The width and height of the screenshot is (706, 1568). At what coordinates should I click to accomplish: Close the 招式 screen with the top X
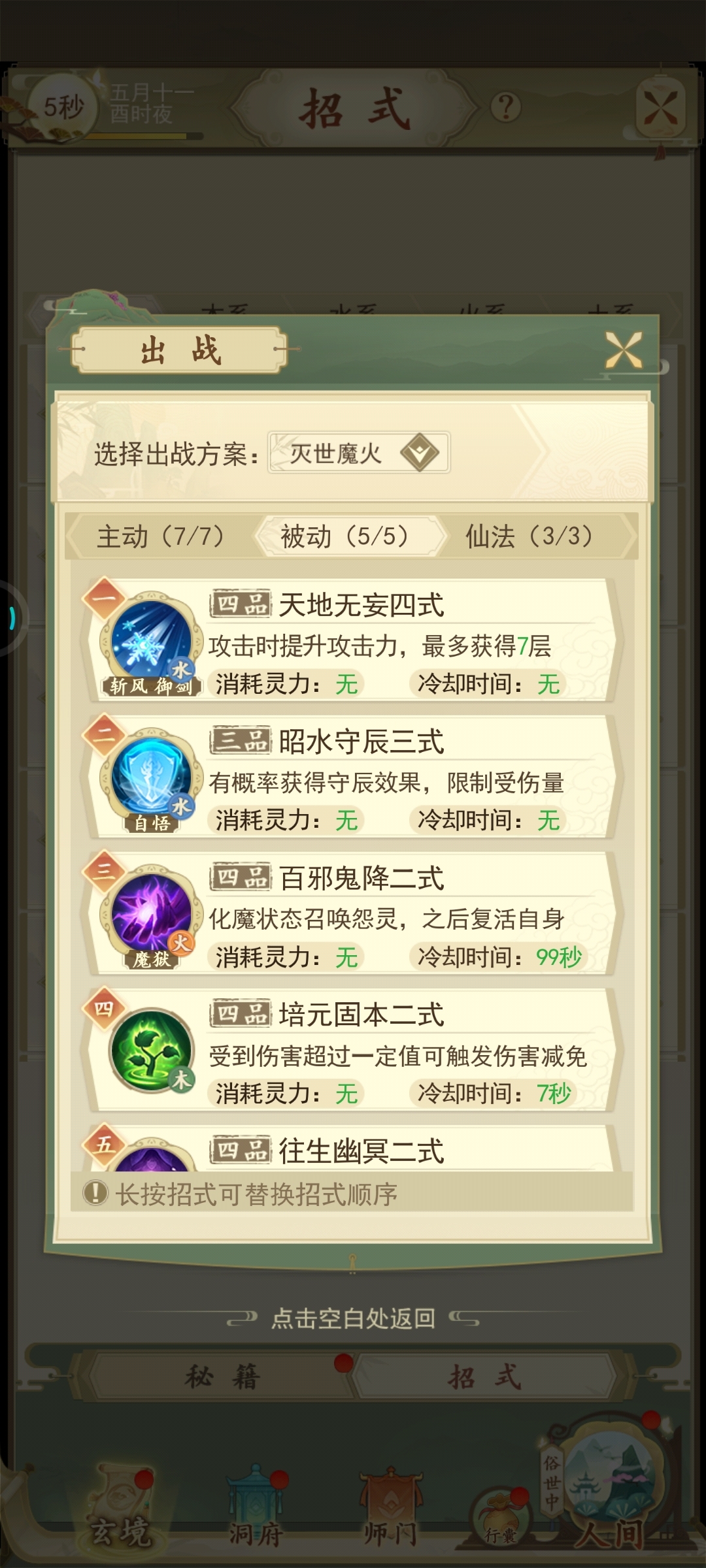660,108
